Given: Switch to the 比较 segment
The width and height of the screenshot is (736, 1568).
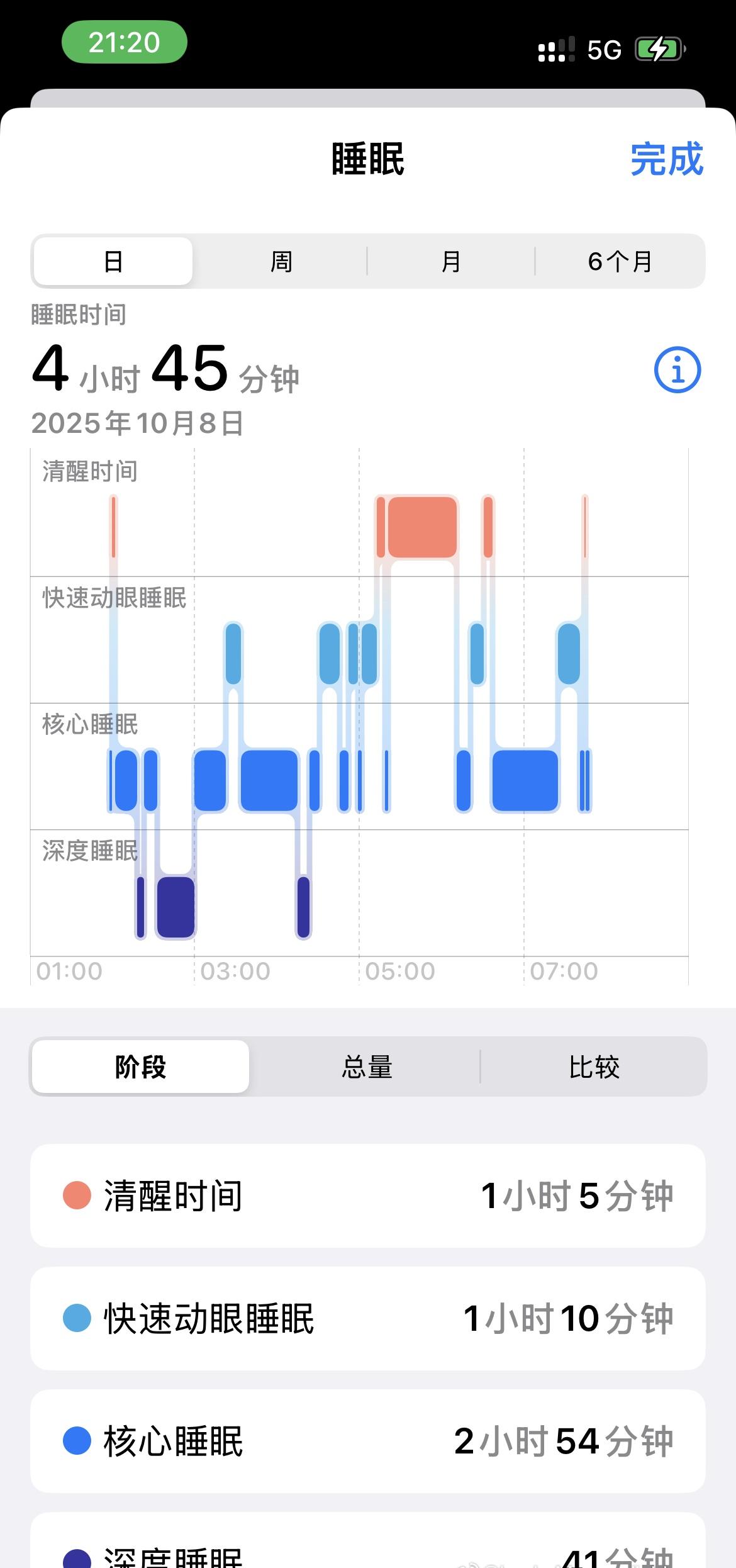Looking at the screenshot, I should tap(594, 1066).
